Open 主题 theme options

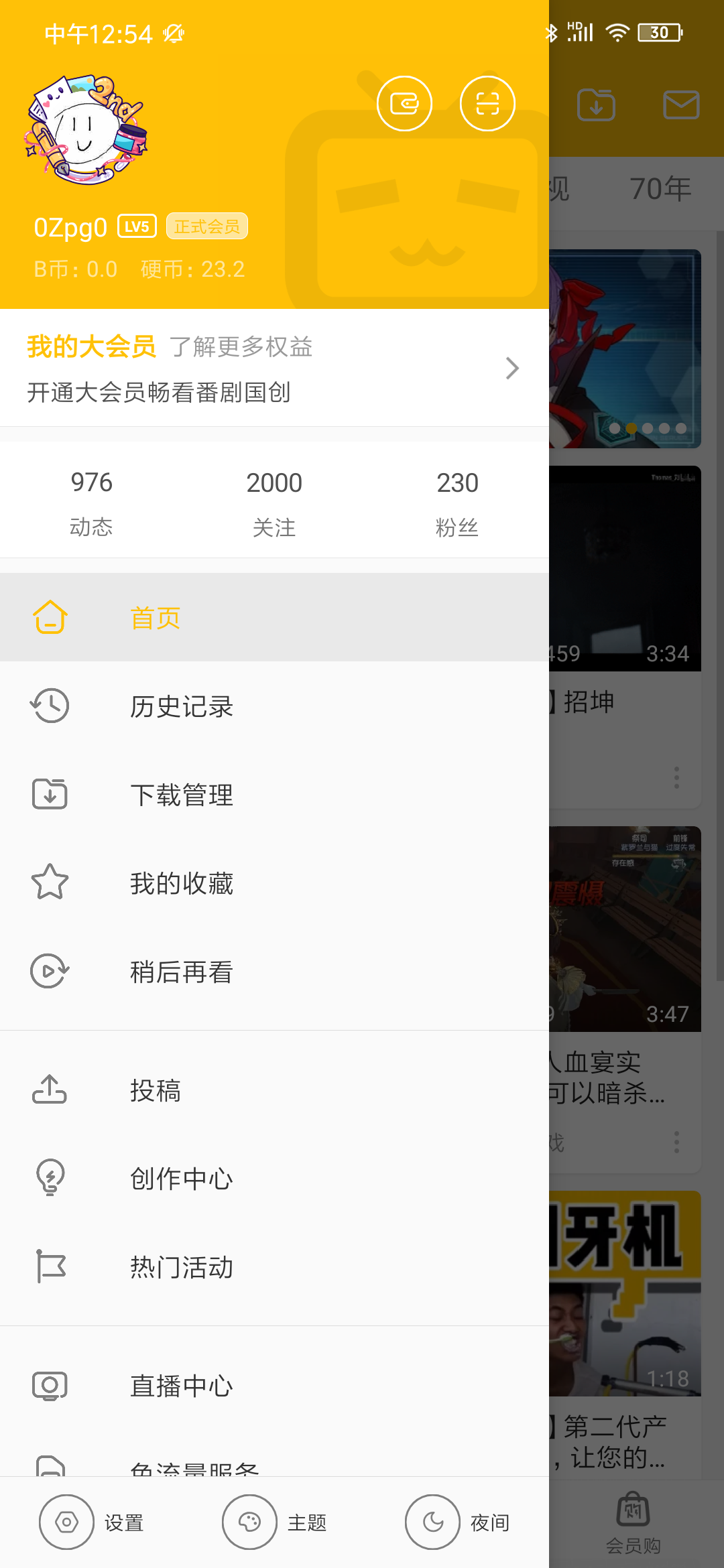pos(274,1522)
